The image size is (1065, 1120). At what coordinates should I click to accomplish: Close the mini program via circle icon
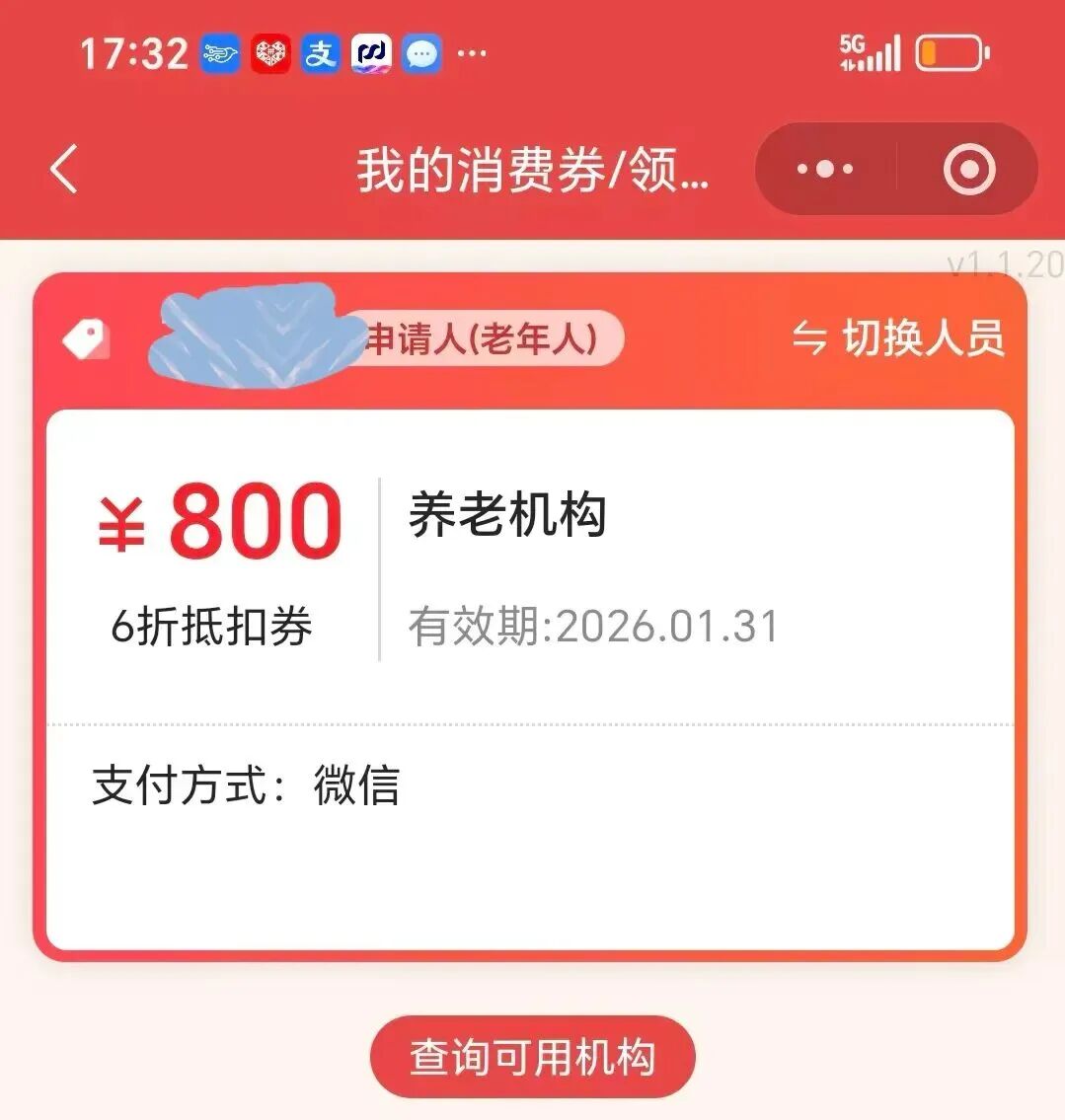968,170
